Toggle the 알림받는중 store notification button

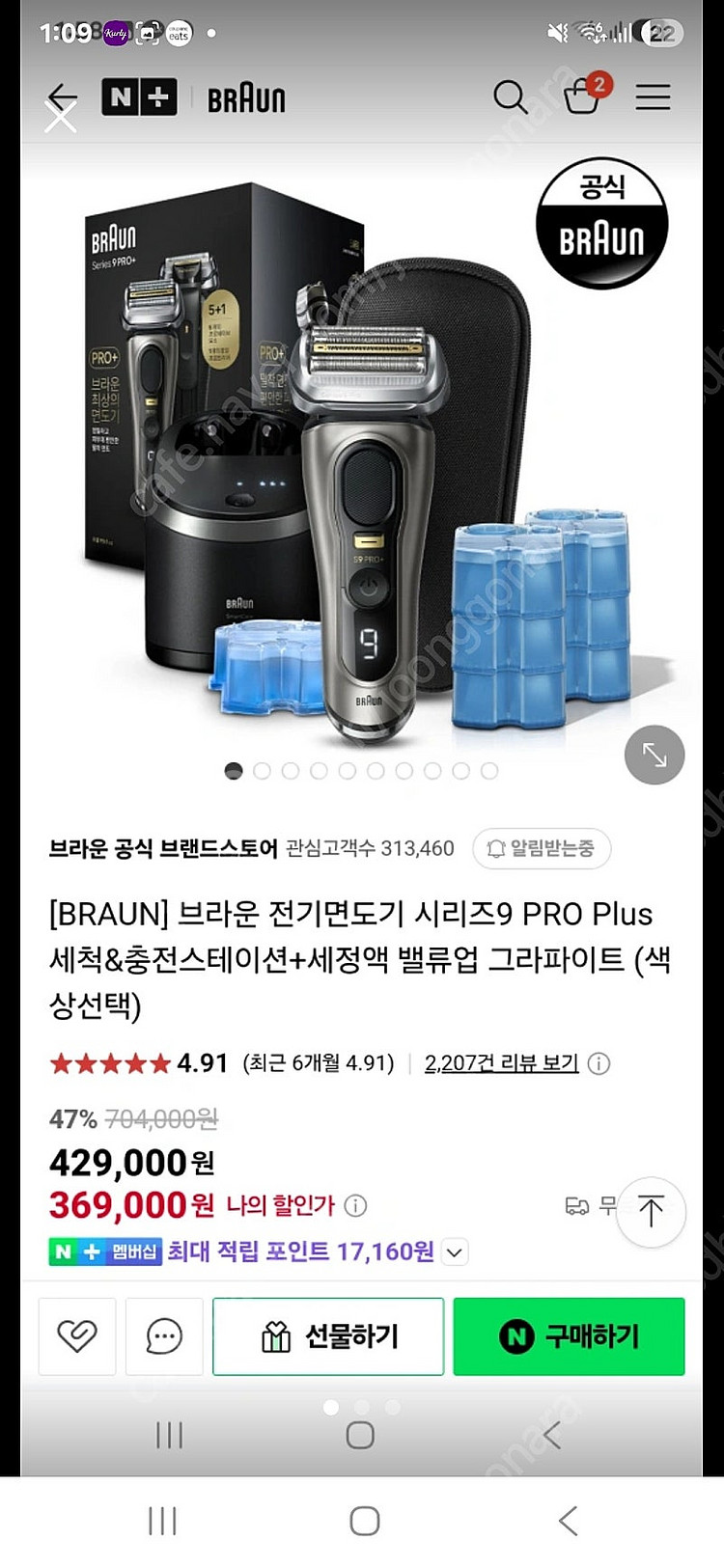pyautogui.click(x=542, y=848)
